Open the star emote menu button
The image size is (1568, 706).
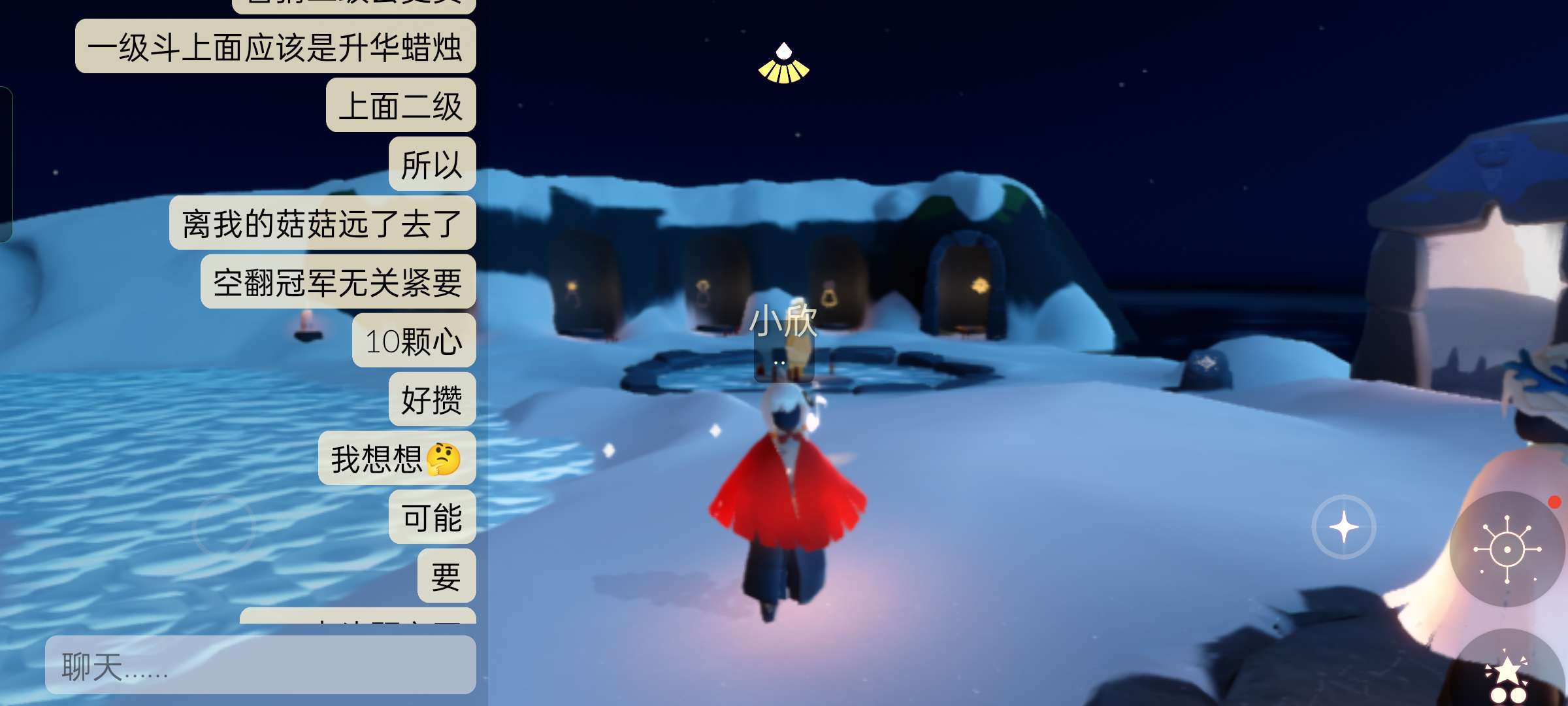tap(1508, 673)
